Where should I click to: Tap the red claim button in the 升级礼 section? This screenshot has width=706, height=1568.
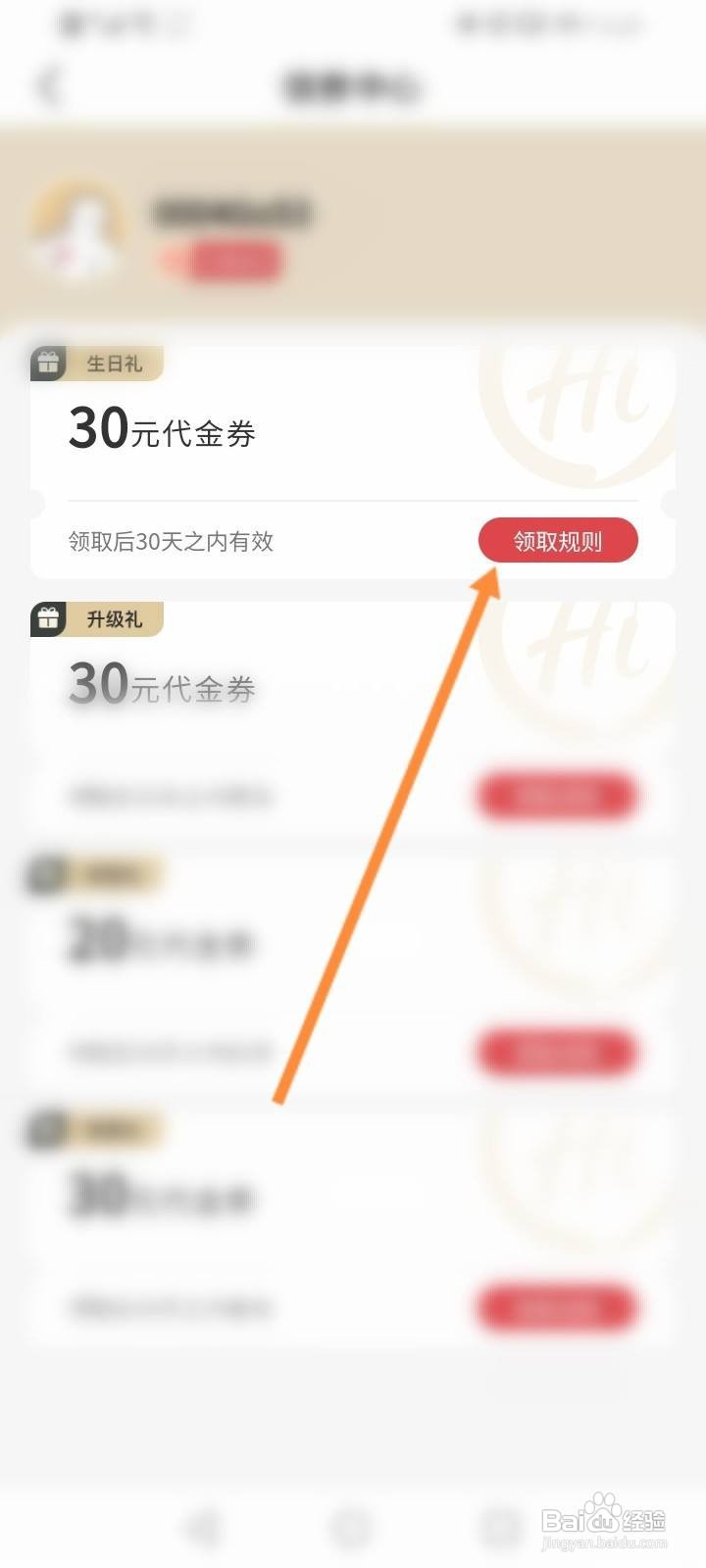pyautogui.click(x=558, y=795)
